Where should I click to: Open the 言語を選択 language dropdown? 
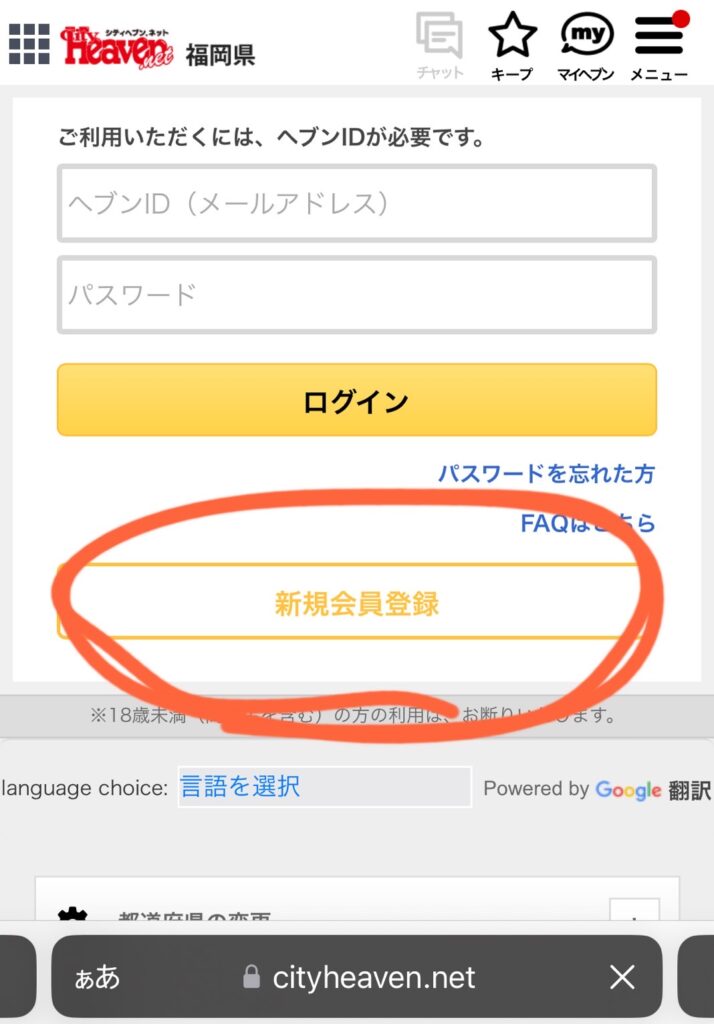tap(324, 787)
